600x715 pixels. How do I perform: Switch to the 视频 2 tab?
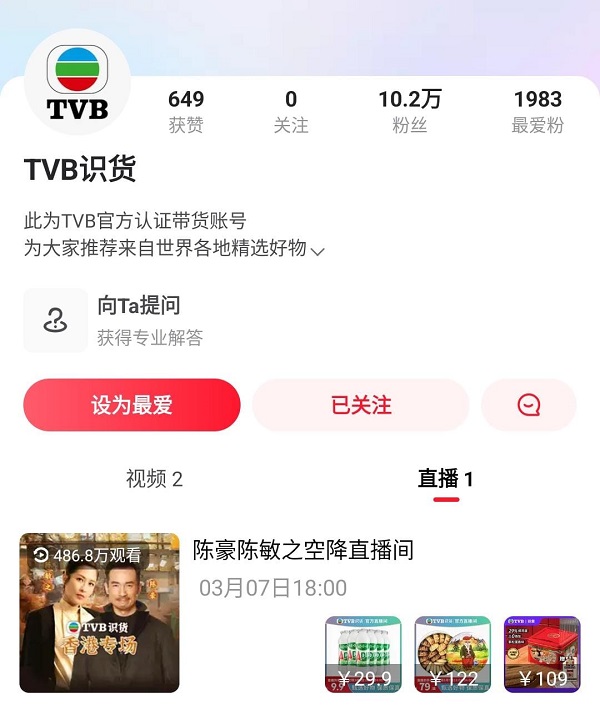tap(154, 479)
